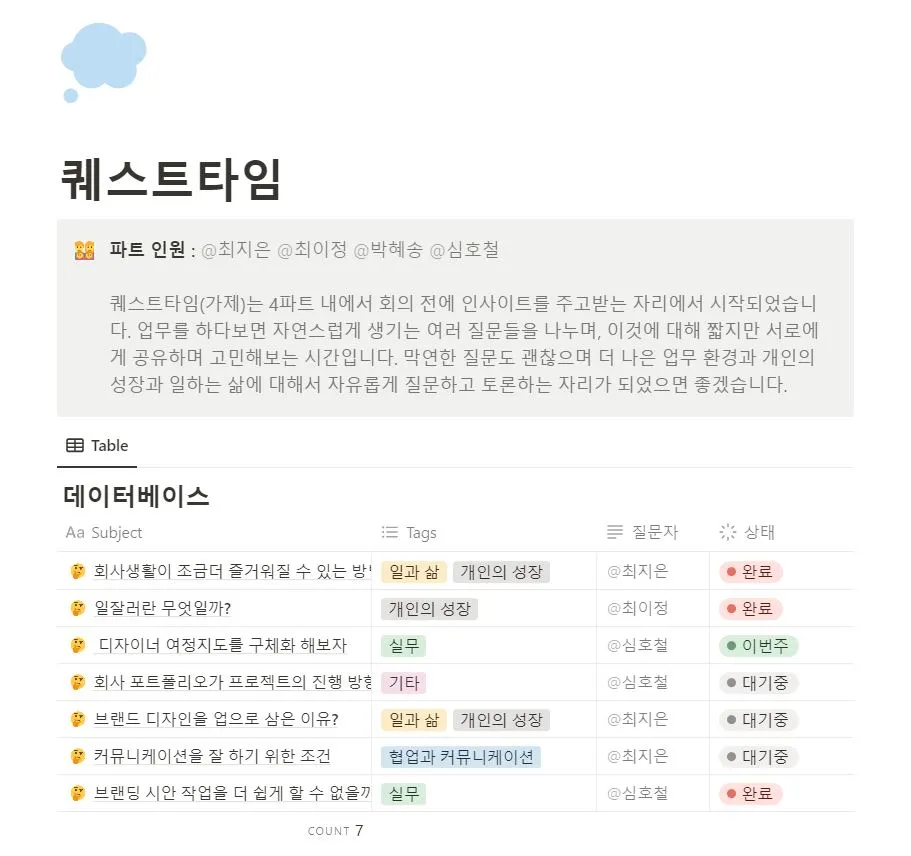This screenshot has width=911, height=856.
Task: Tap the Subject column header
Action: click(x=104, y=532)
